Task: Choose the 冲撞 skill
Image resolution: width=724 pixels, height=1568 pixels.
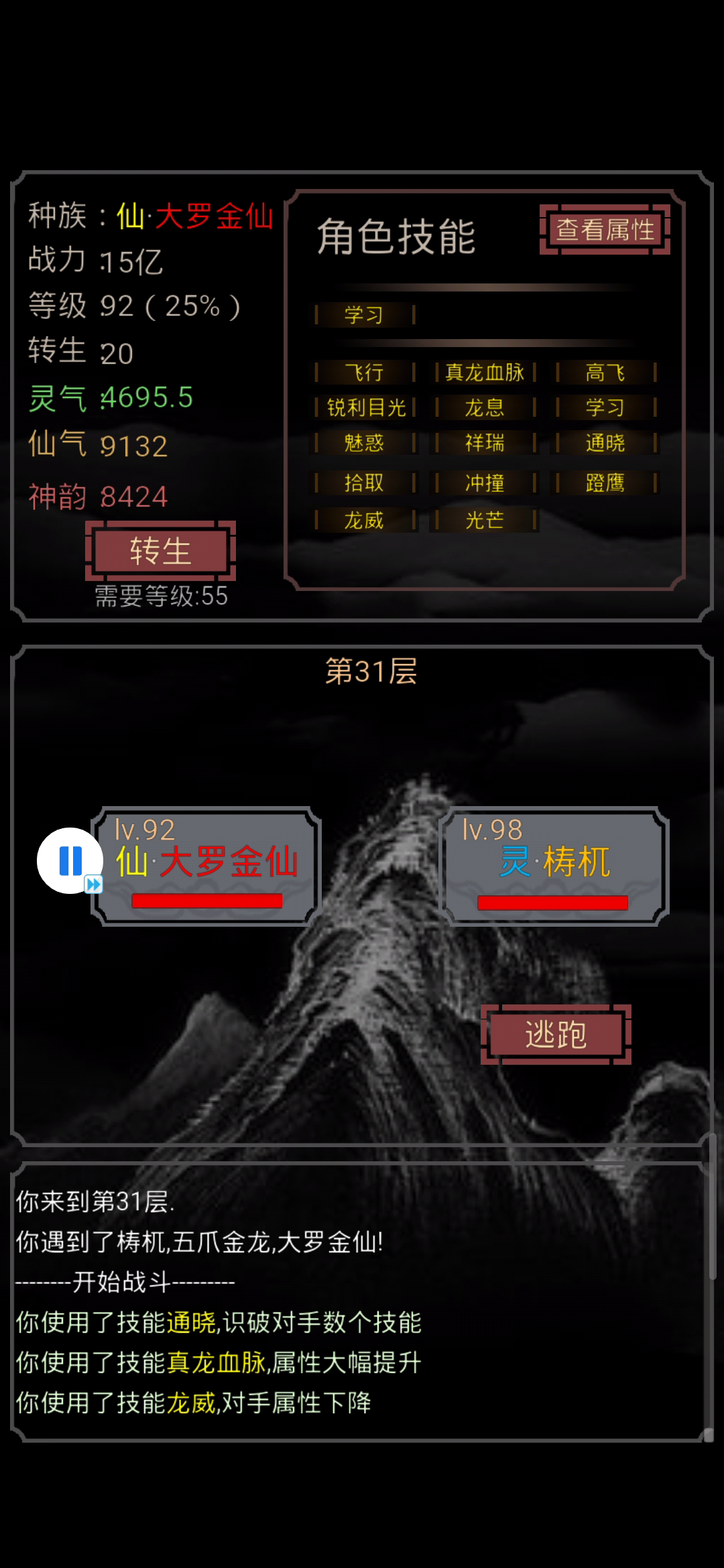Action: point(485,482)
